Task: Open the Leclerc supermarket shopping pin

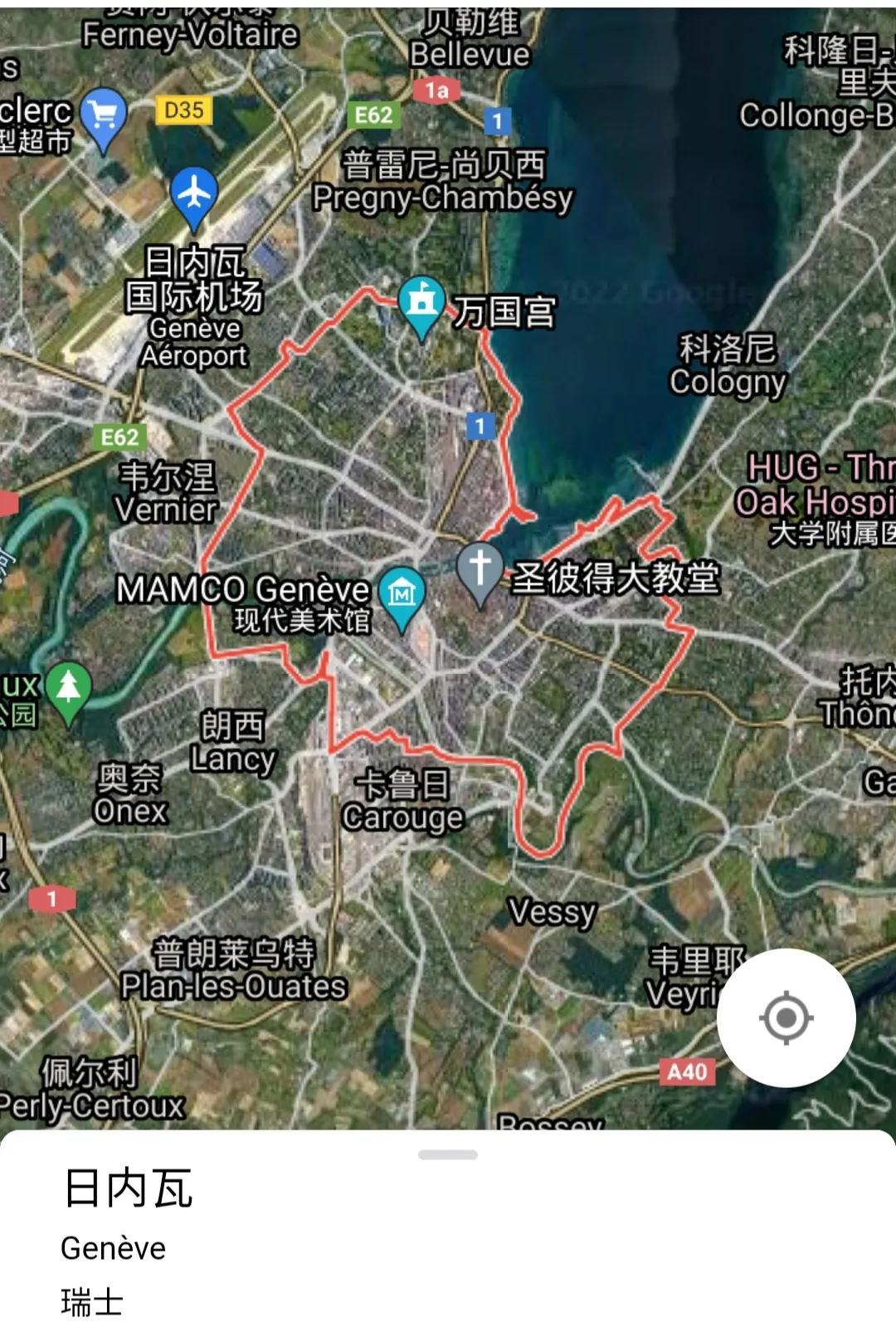Action: click(104, 116)
